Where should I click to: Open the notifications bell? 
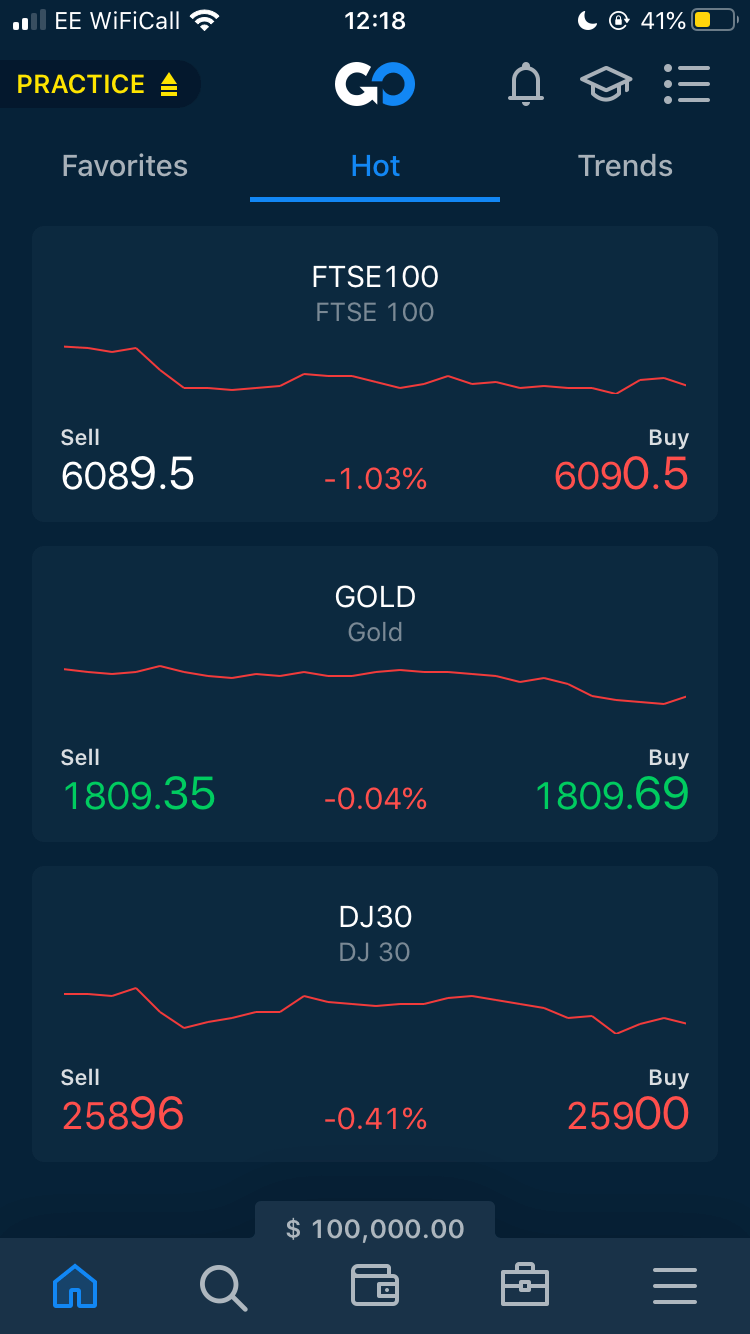pos(525,85)
